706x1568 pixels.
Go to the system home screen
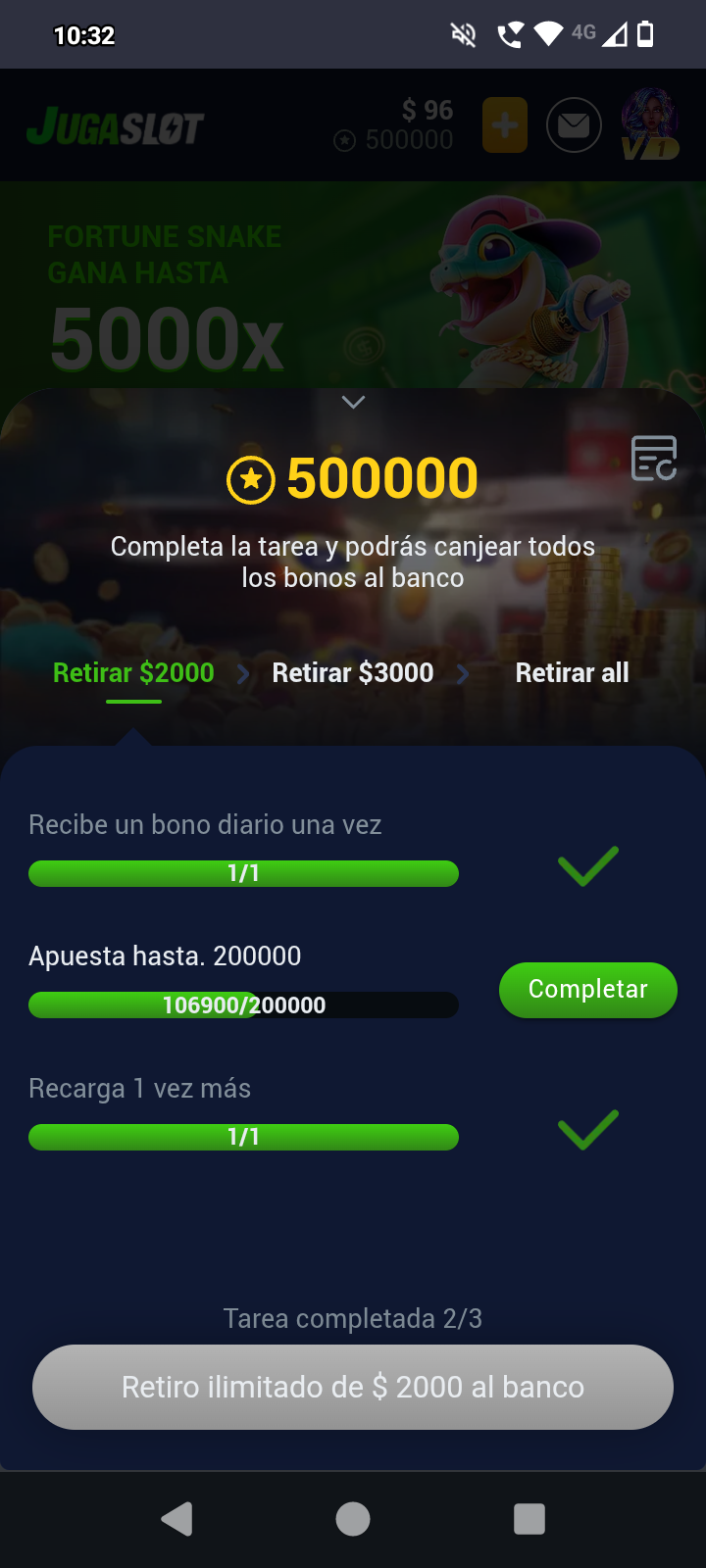(x=353, y=1519)
